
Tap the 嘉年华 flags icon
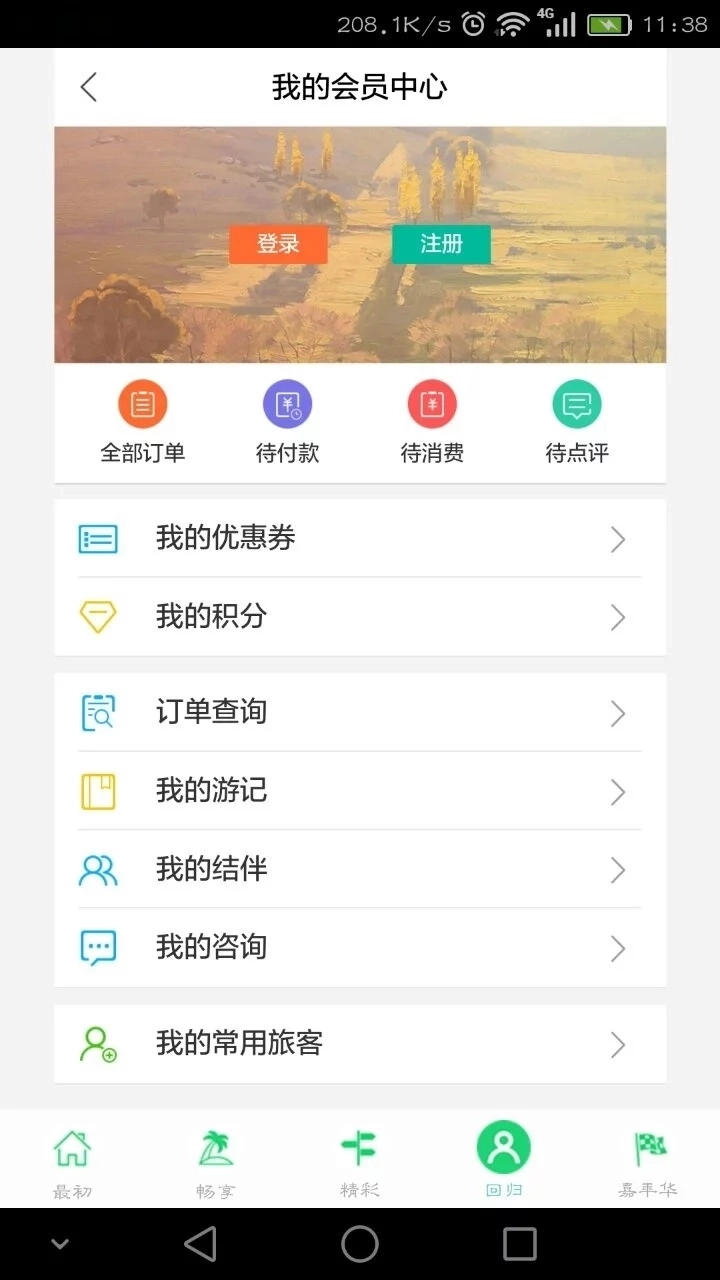[x=648, y=1150]
